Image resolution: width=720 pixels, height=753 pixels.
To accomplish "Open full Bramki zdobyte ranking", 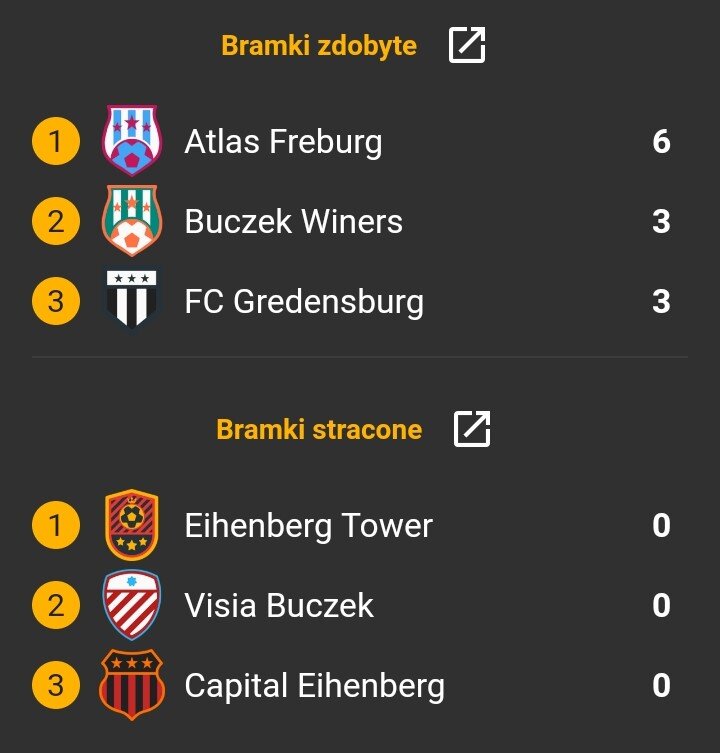I will pos(466,46).
